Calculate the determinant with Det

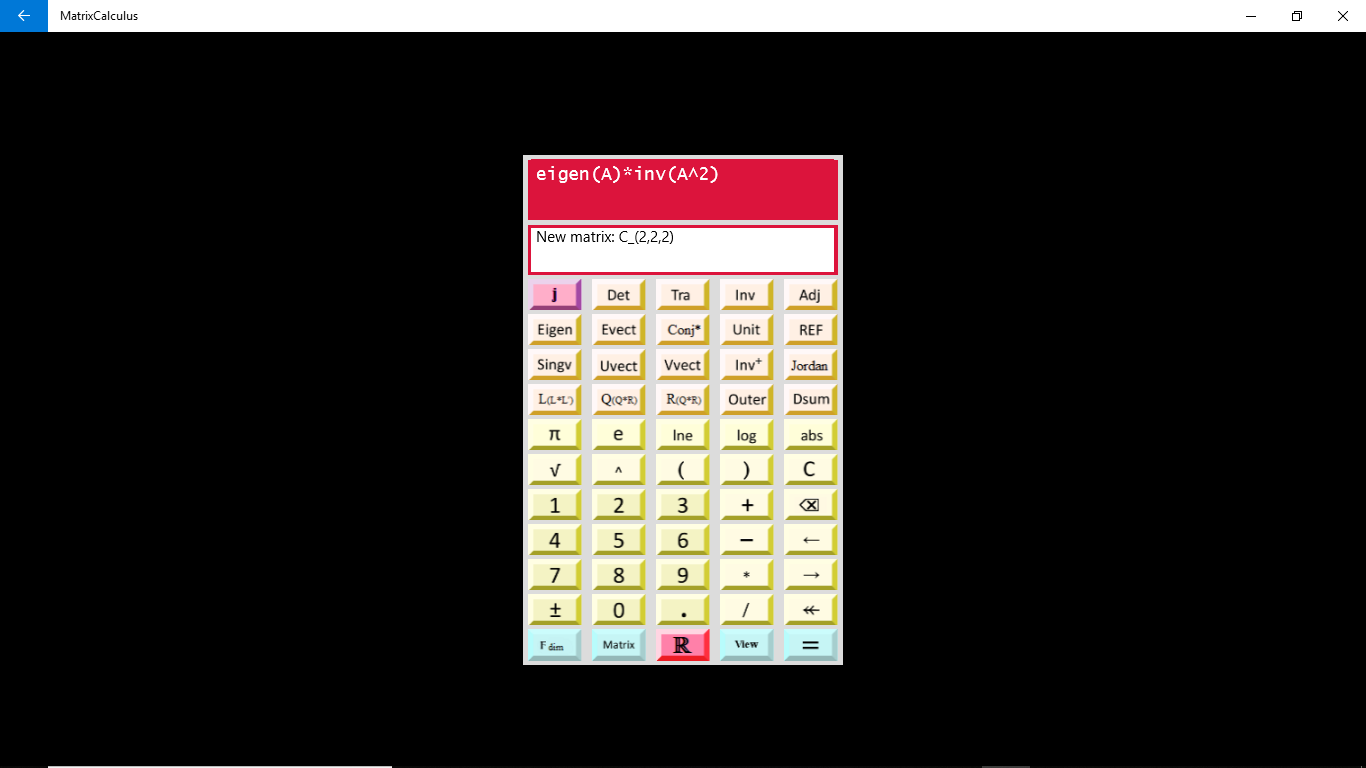618,295
